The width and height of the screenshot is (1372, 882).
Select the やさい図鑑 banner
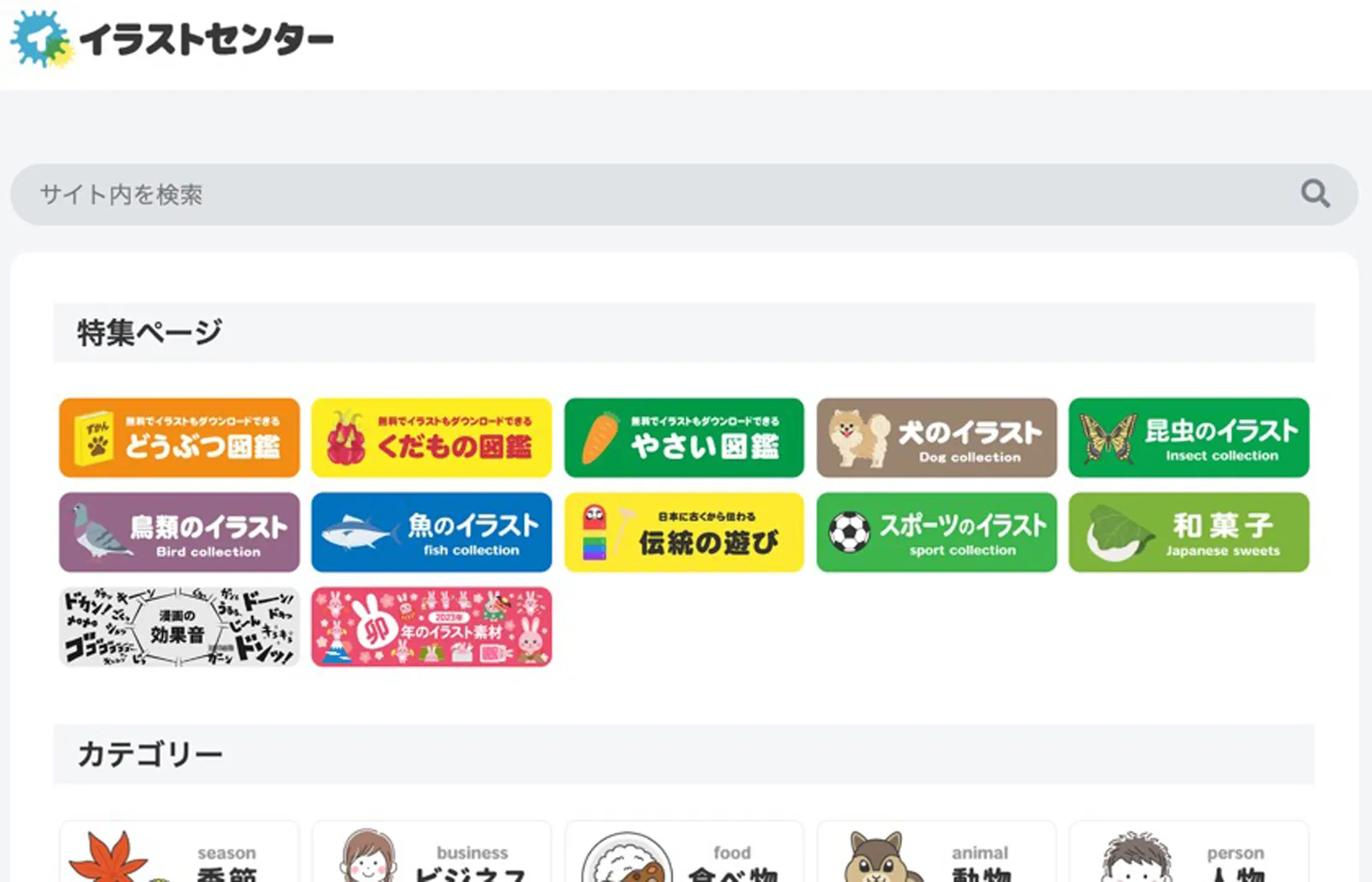(x=683, y=438)
